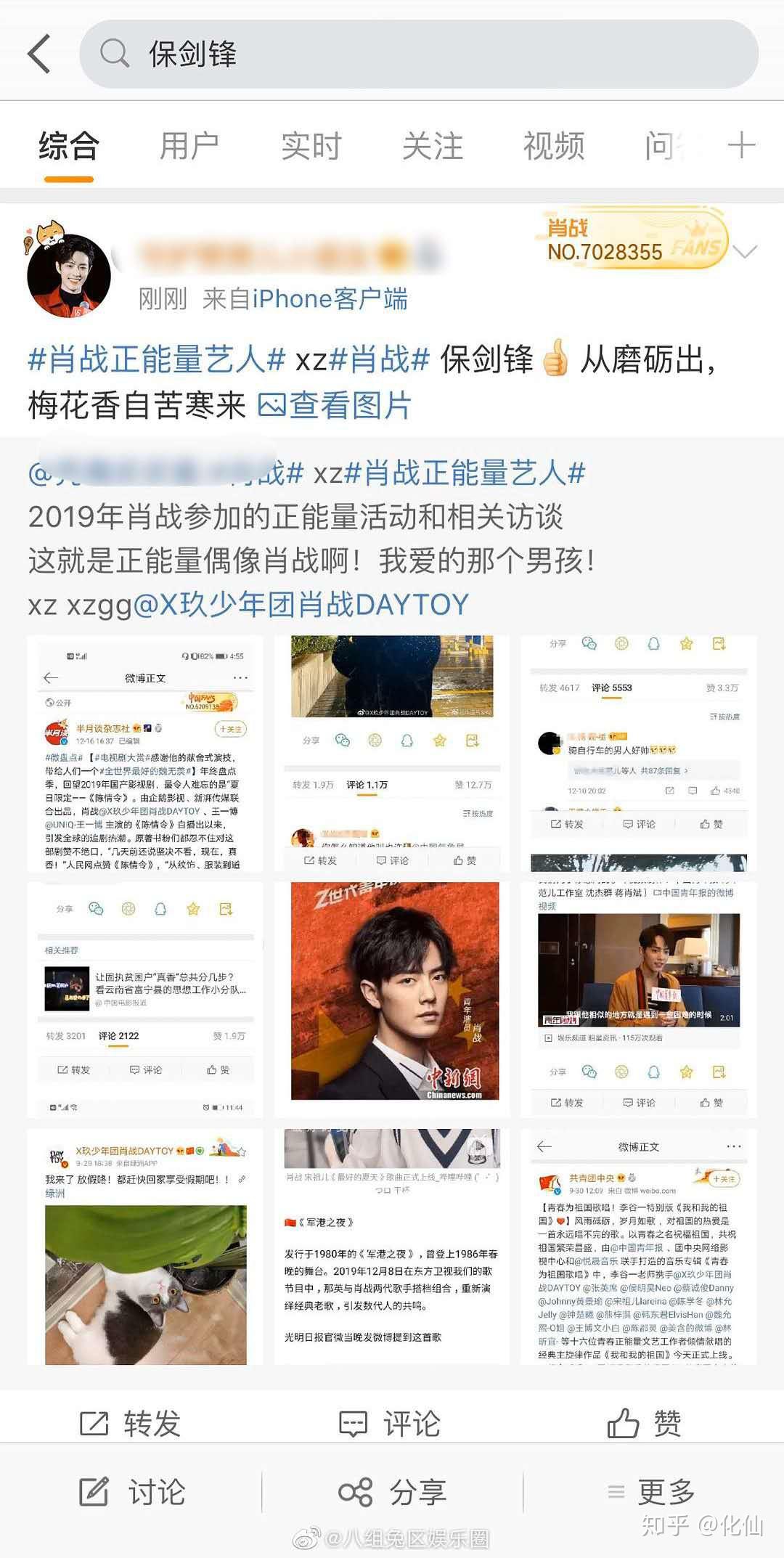Switch to the 视频 tab
This screenshot has height=1558, width=784.
click(x=553, y=146)
